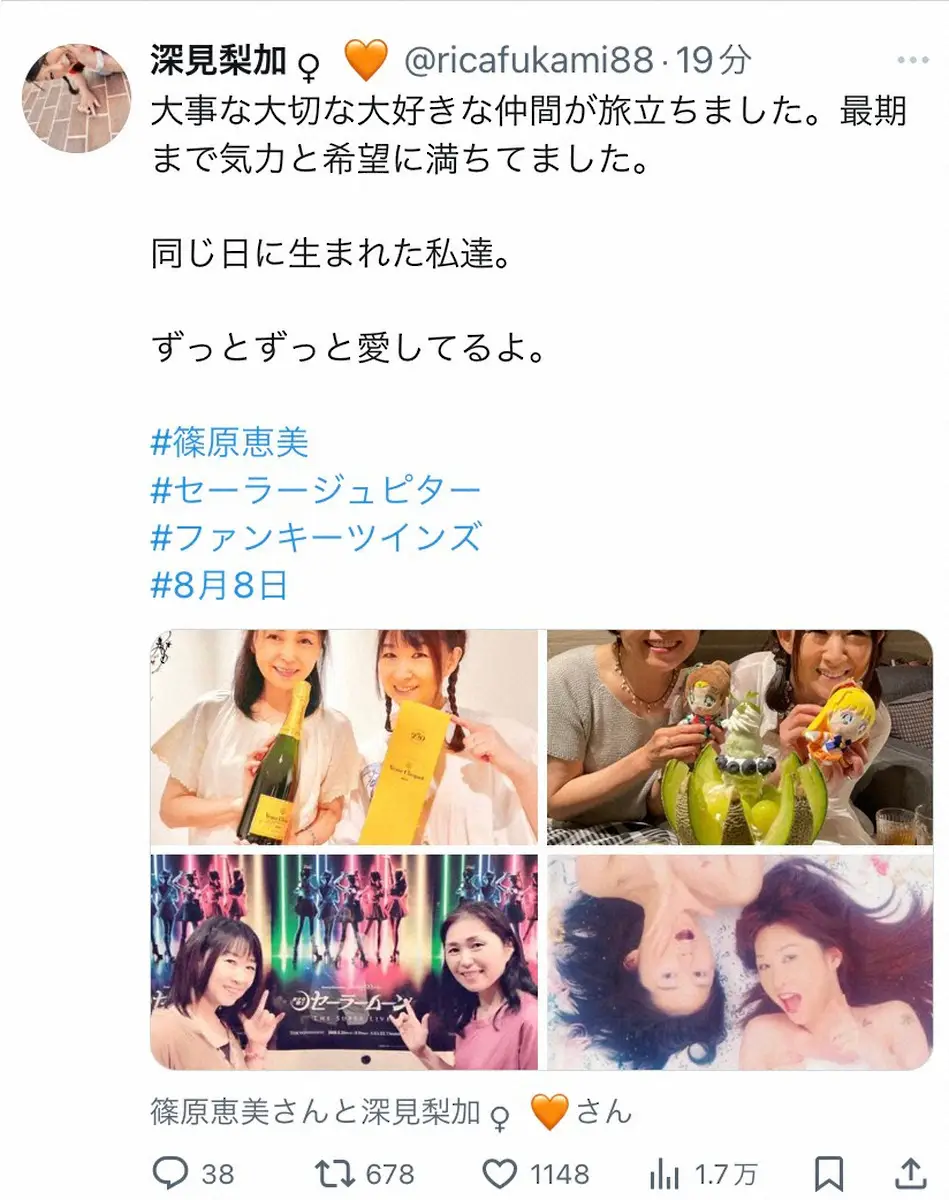
Task: Open hashtag #8月8日
Action: tap(219, 586)
